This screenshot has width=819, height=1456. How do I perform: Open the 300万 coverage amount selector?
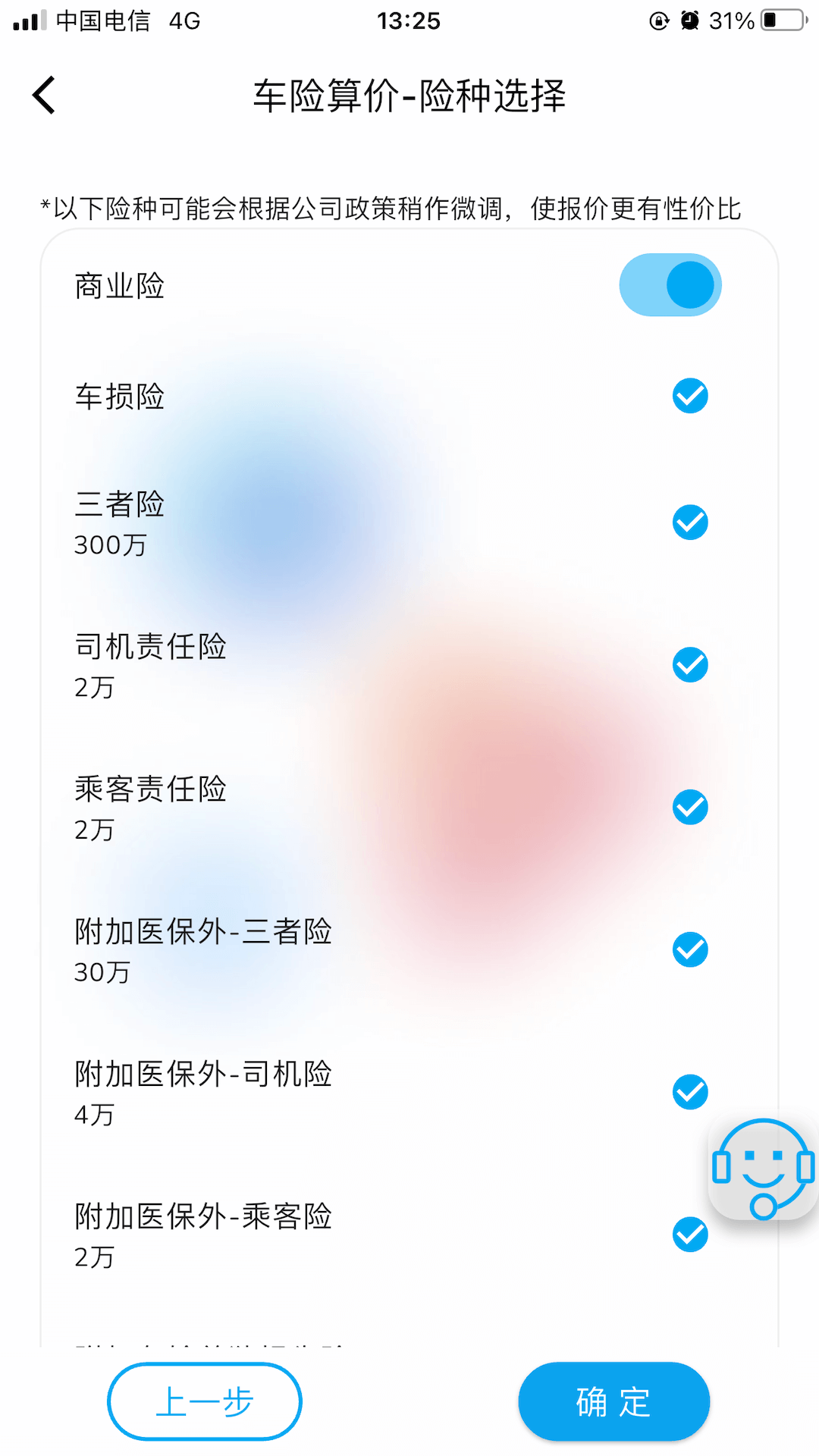109,544
